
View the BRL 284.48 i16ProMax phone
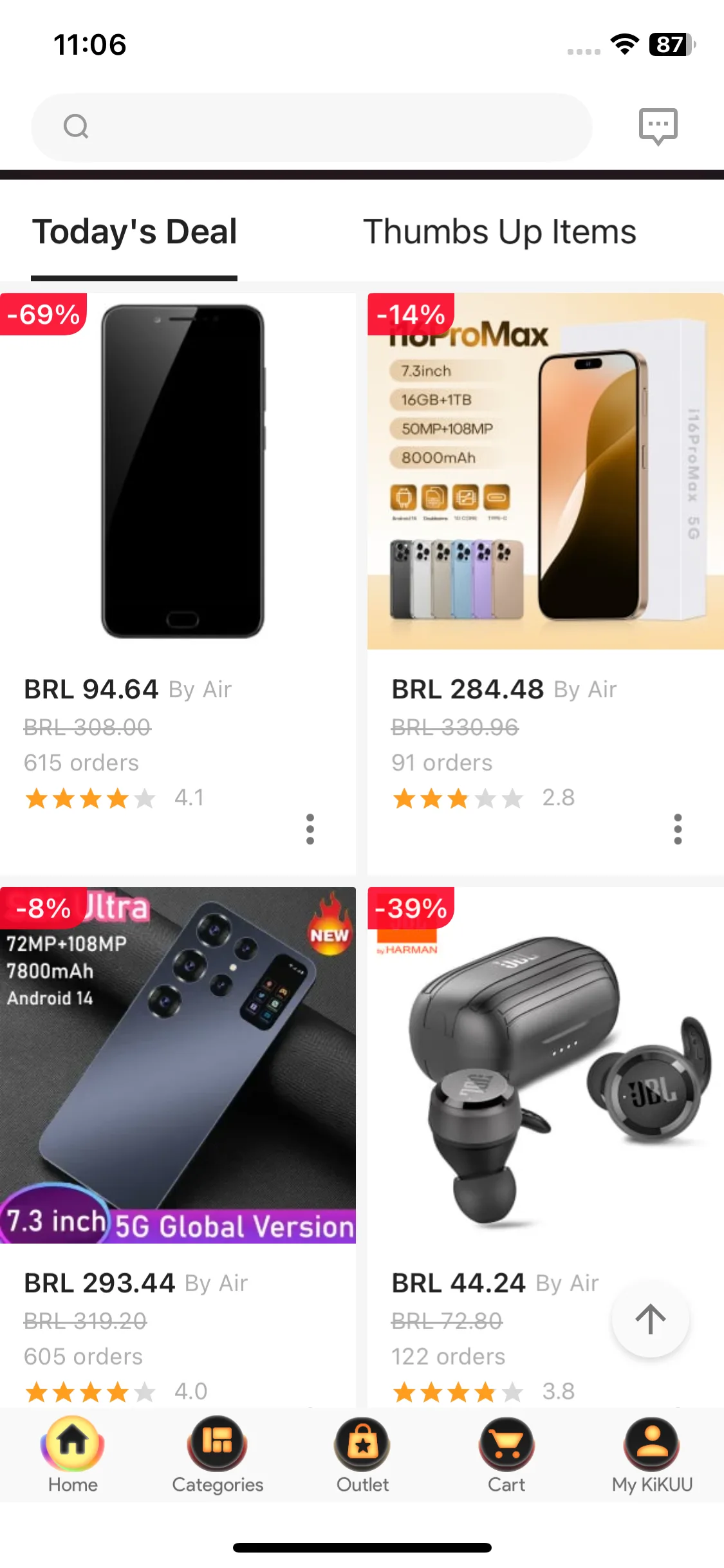[x=545, y=472]
